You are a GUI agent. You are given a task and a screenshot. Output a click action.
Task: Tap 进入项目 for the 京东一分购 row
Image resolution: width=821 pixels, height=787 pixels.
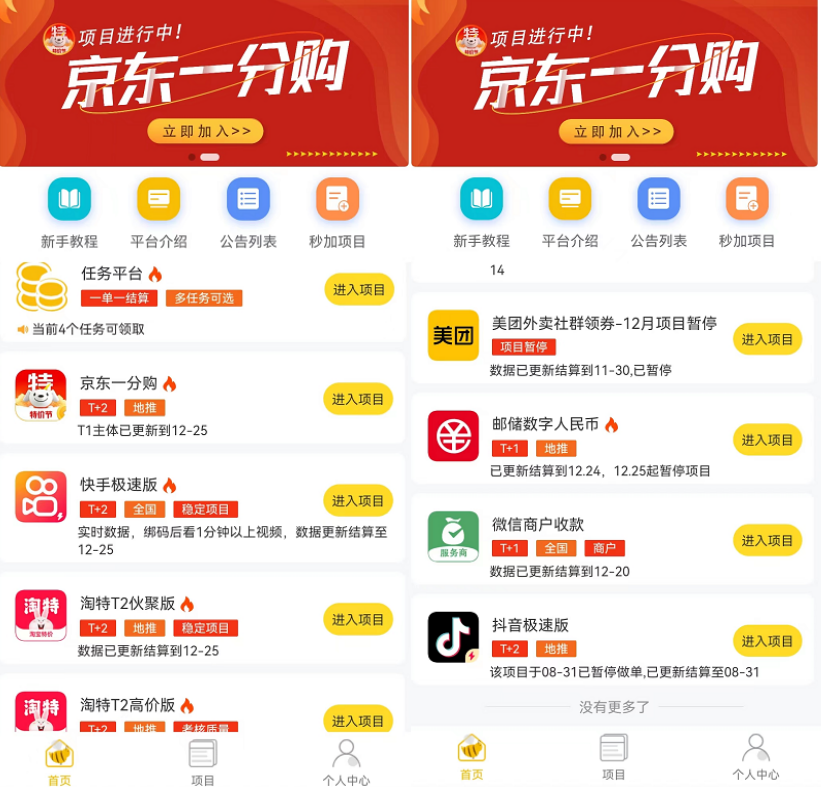[x=358, y=399]
